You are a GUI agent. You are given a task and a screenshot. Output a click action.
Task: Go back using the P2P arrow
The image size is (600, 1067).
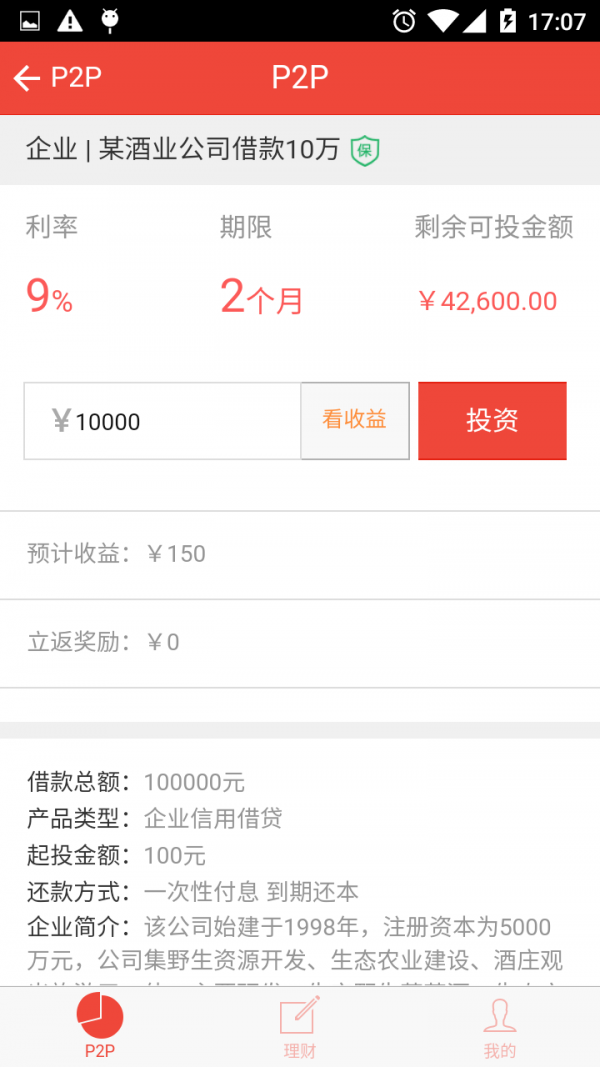pos(57,78)
